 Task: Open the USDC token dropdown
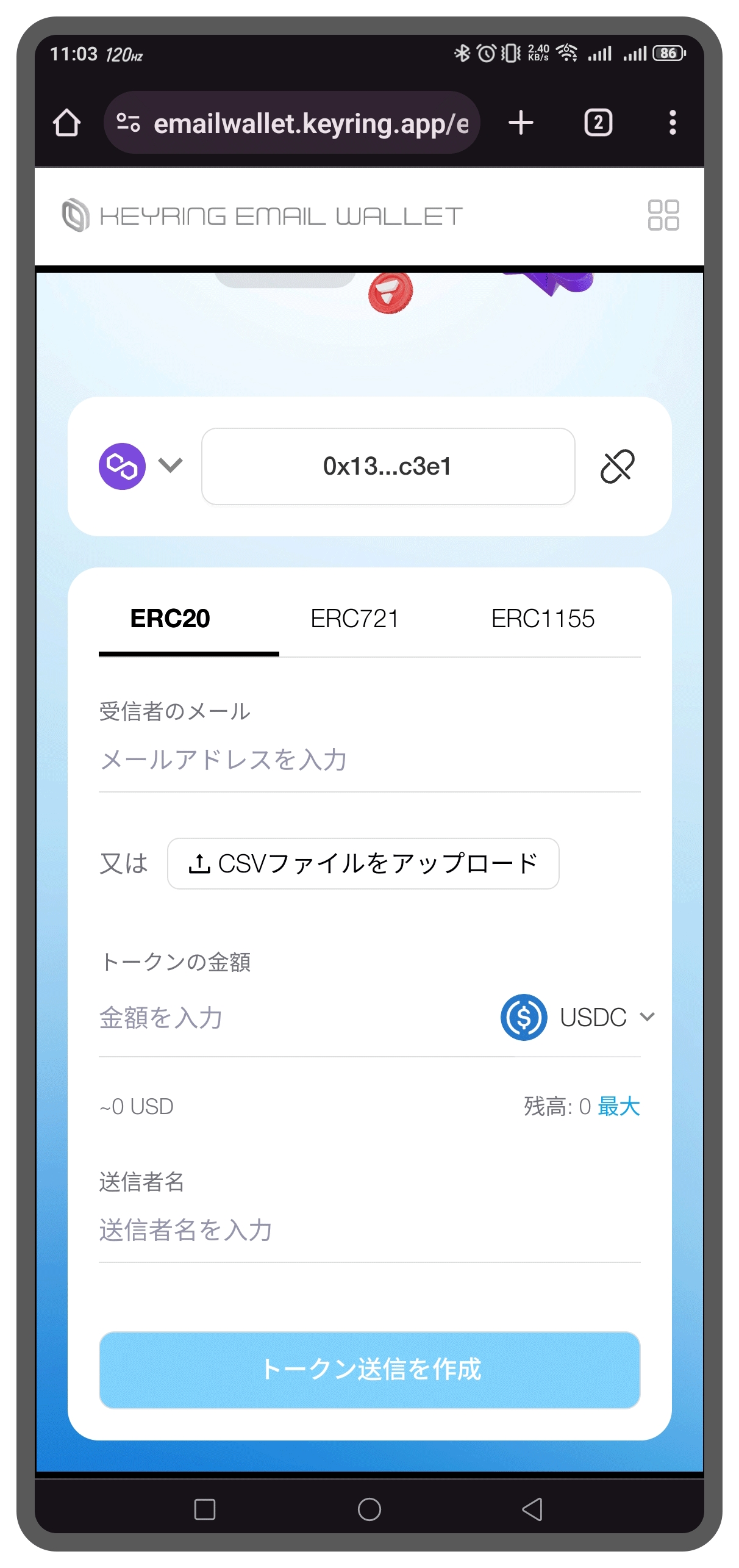(578, 1017)
